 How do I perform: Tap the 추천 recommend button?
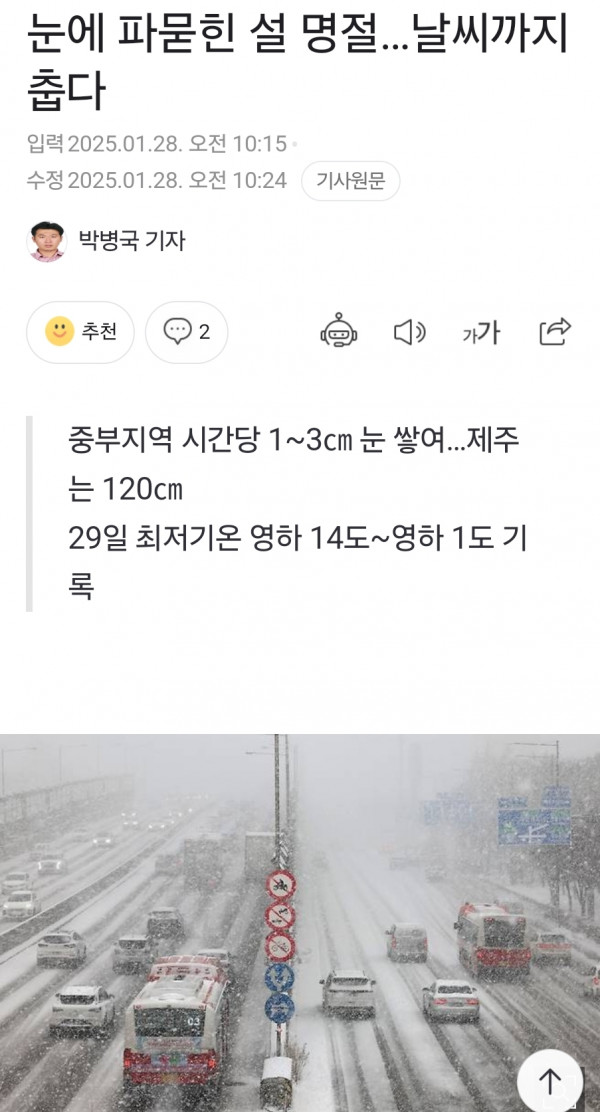pyautogui.click(x=80, y=332)
